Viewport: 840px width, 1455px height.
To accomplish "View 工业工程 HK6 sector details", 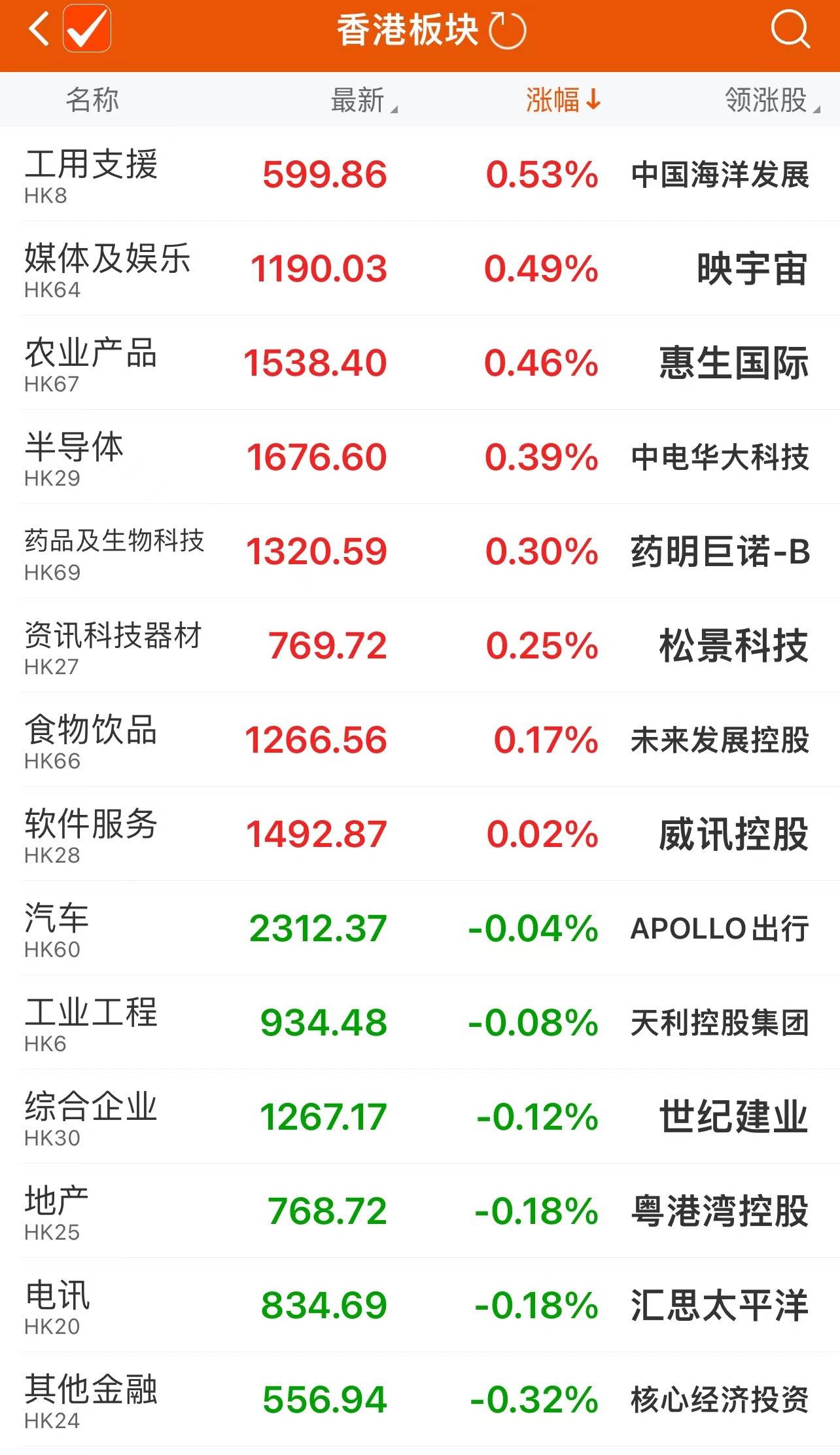I will pos(419,1023).
